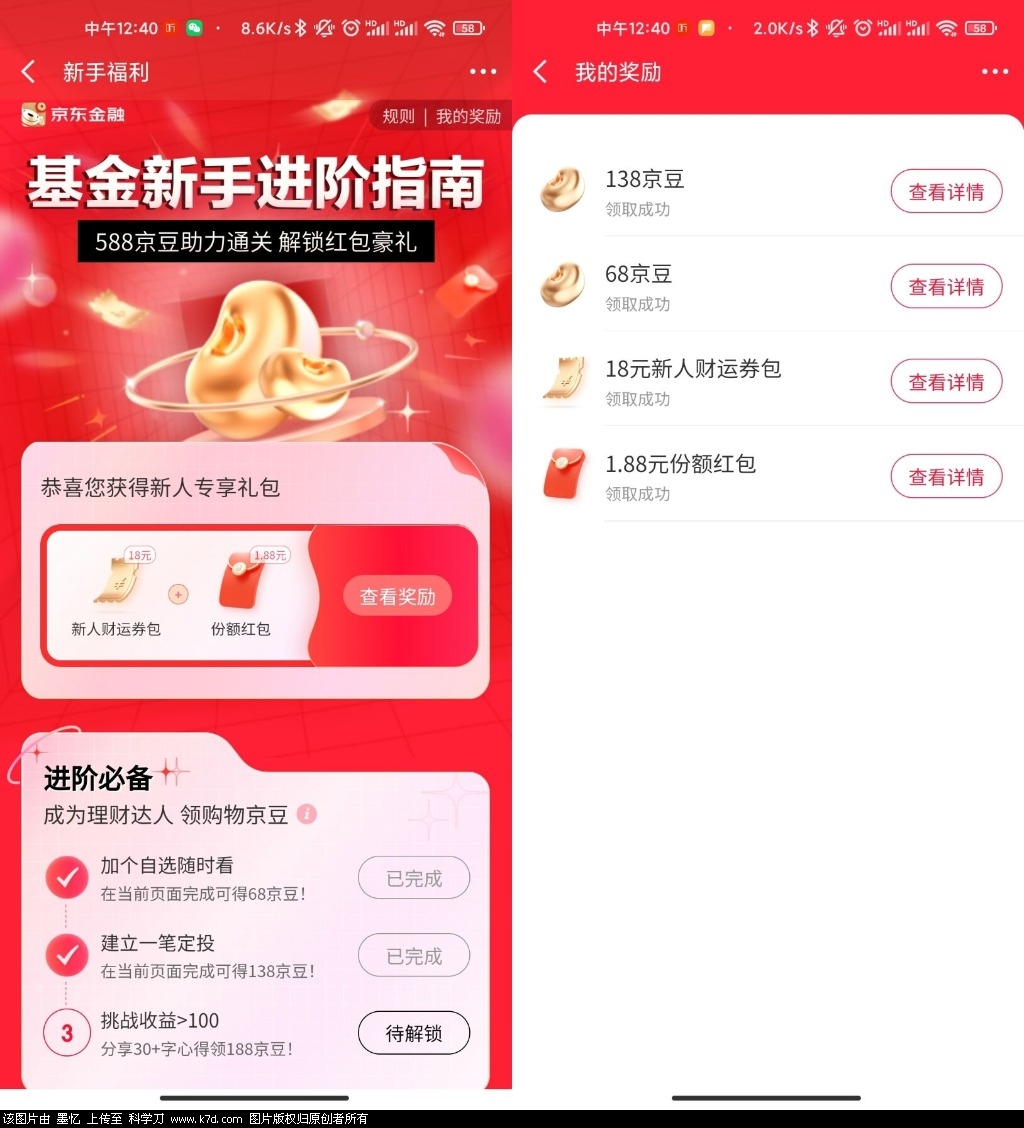Go back from the 新手福利 page
The image size is (1024, 1128).
click(28, 72)
